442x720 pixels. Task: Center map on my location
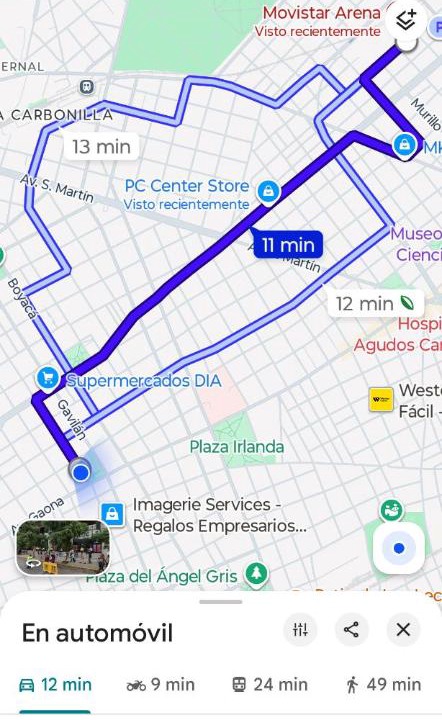[399, 548]
